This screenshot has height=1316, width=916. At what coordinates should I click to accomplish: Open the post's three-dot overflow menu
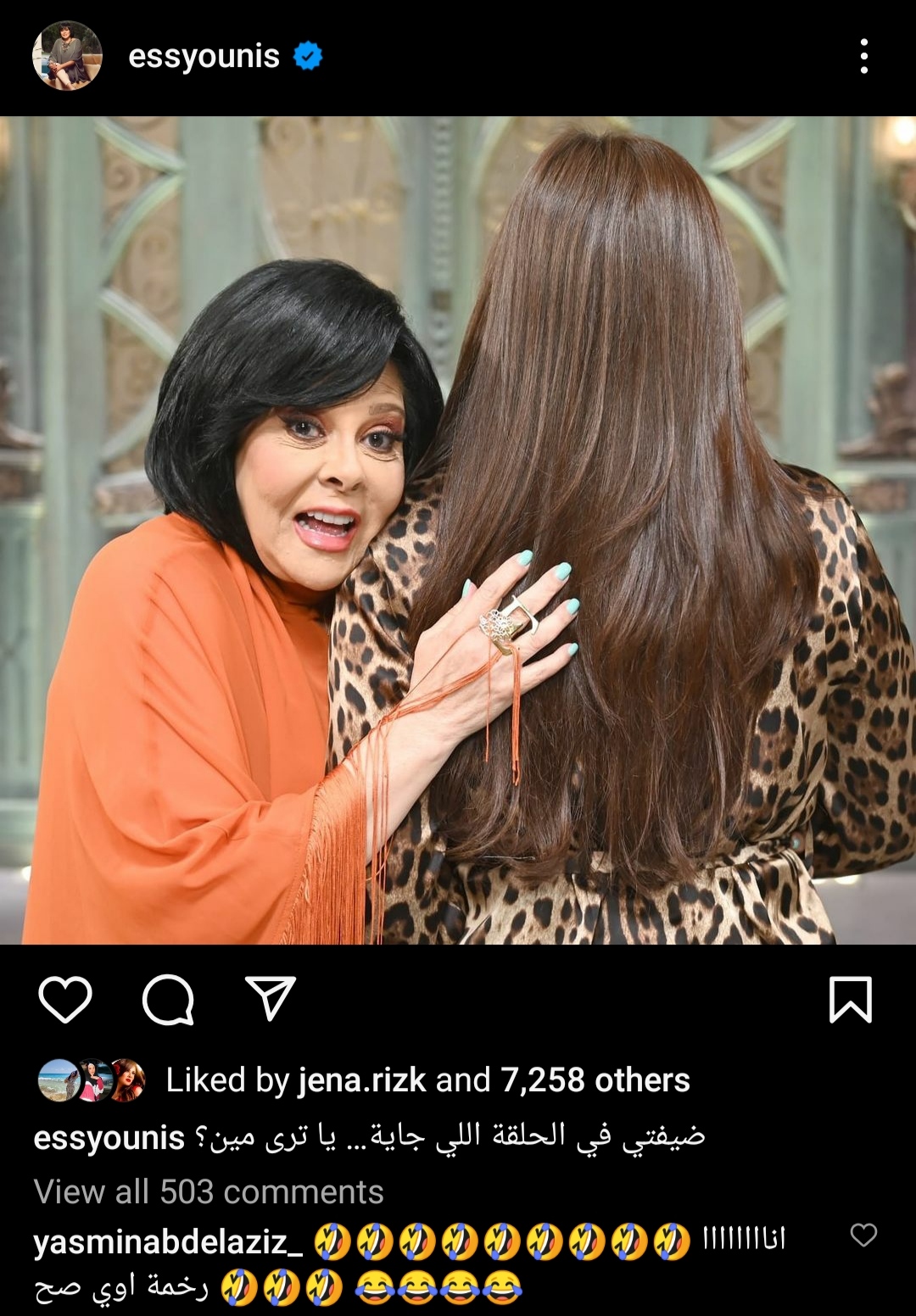[x=863, y=56]
